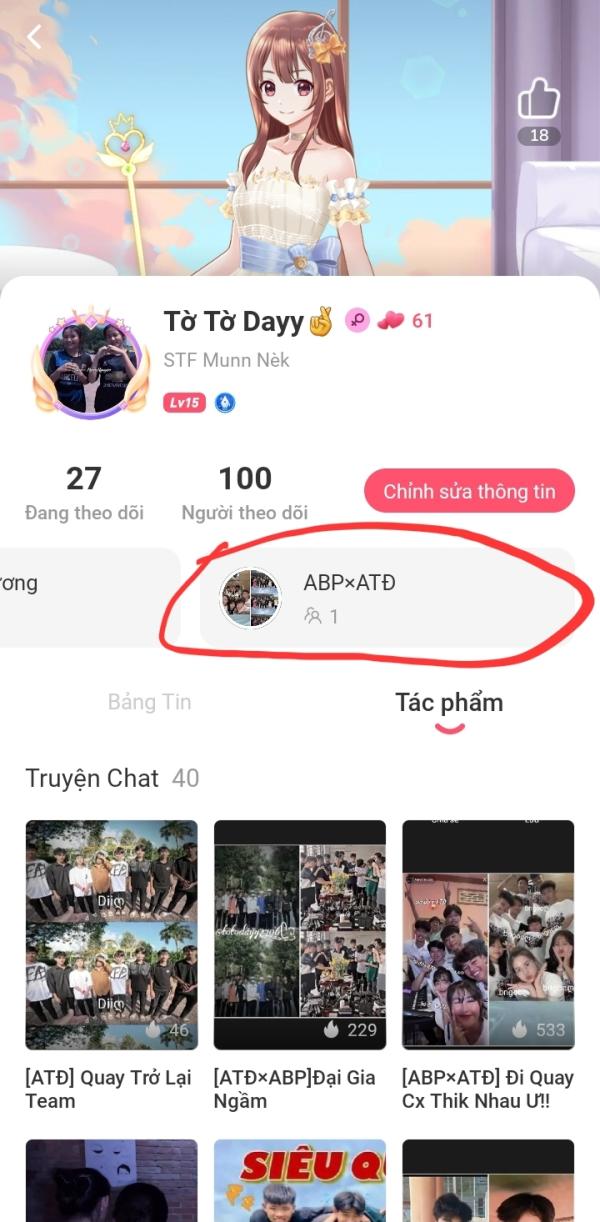View the Người theo dõi list

pyautogui.click(x=245, y=493)
